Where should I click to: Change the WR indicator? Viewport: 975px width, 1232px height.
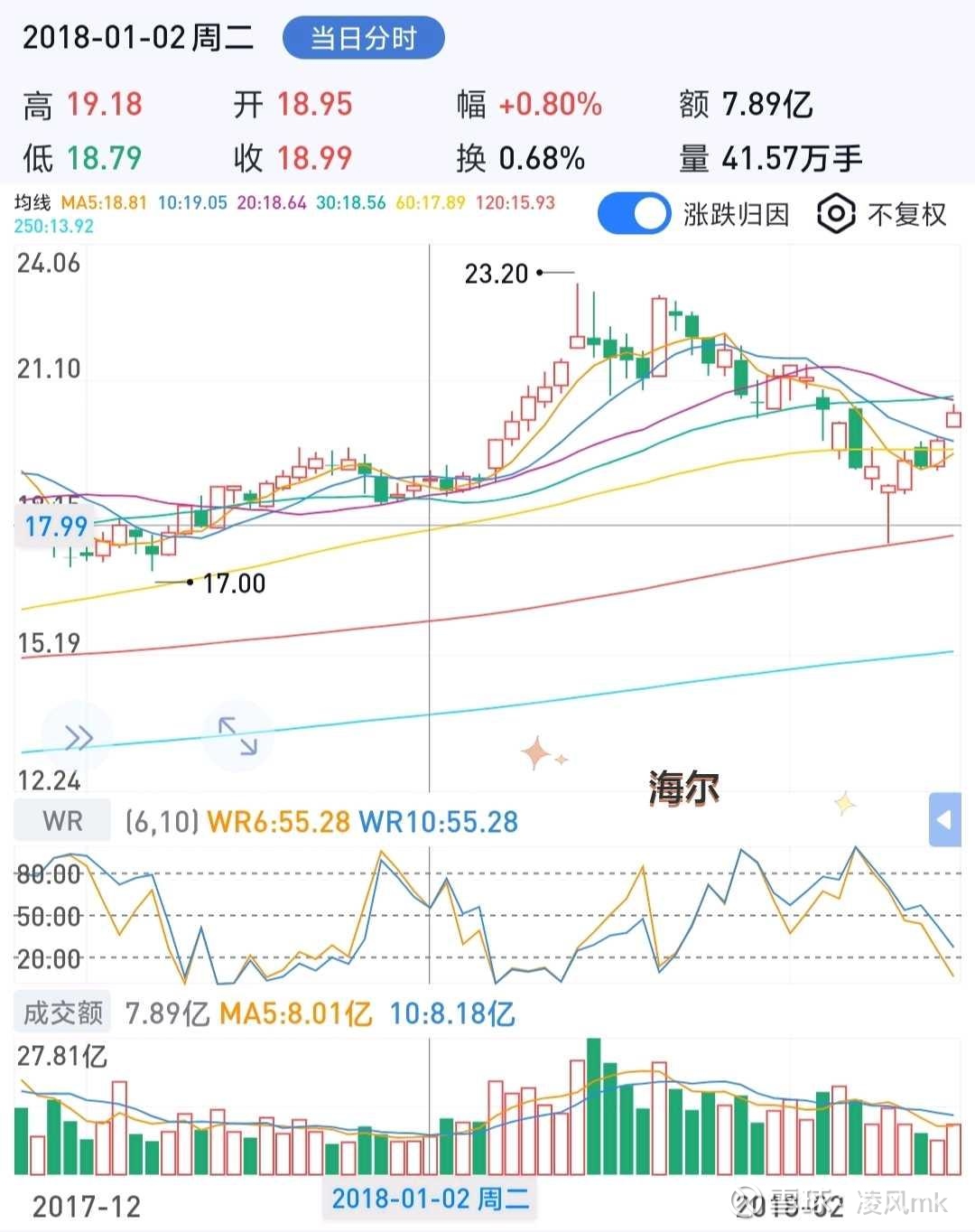[x=62, y=821]
